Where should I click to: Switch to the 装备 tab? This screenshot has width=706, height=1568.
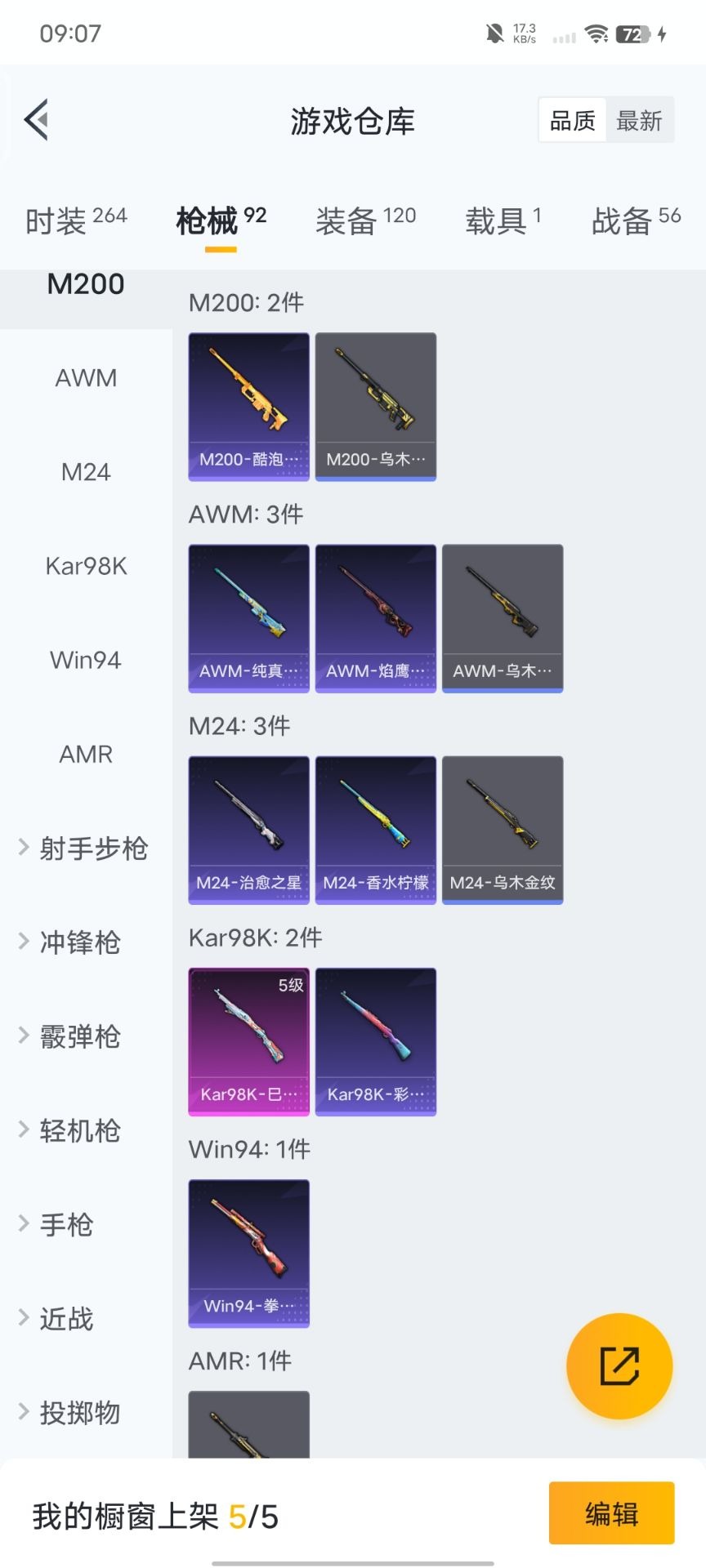(x=365, y=220)
